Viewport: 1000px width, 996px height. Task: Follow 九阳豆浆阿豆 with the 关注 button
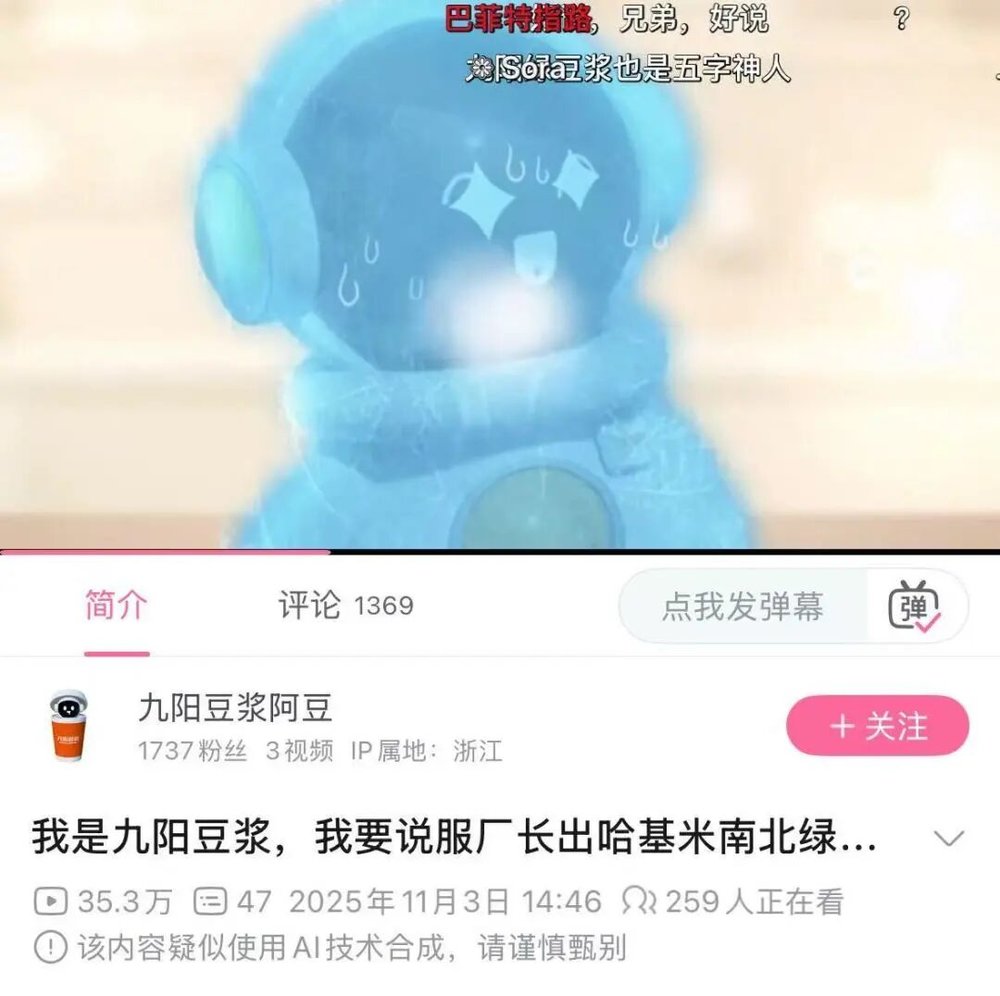point(877,726)
